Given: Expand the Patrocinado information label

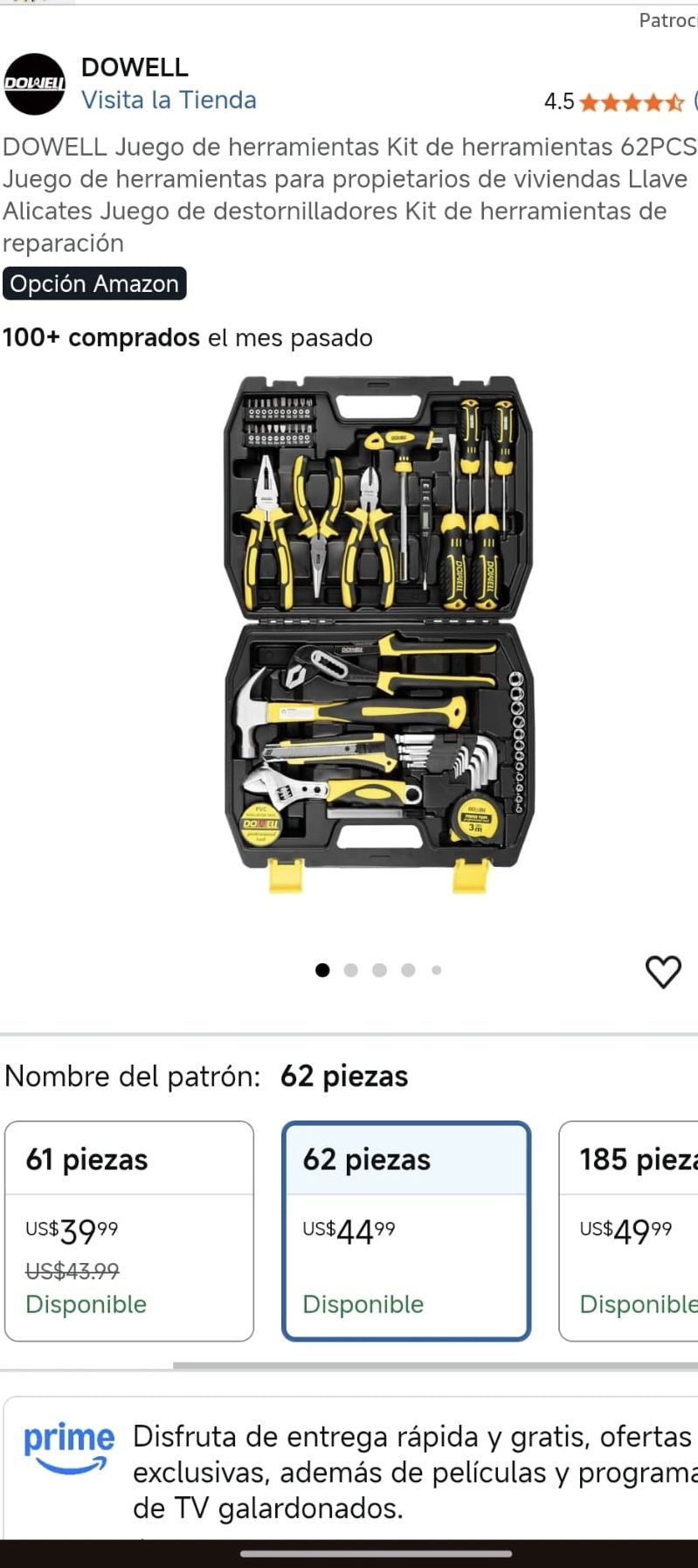Looking at the screenshot, I should click(667, 21).
